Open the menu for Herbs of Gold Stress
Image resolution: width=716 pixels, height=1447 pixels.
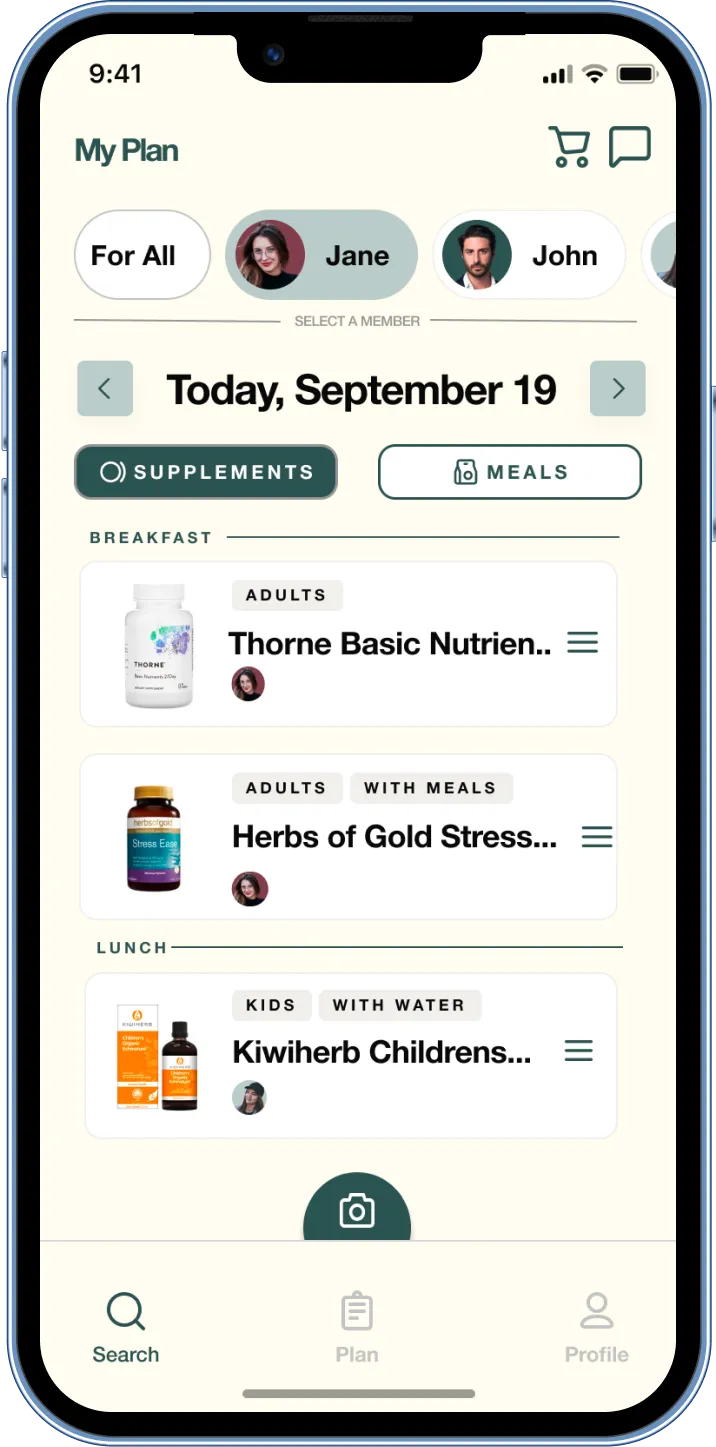point(597,837)
